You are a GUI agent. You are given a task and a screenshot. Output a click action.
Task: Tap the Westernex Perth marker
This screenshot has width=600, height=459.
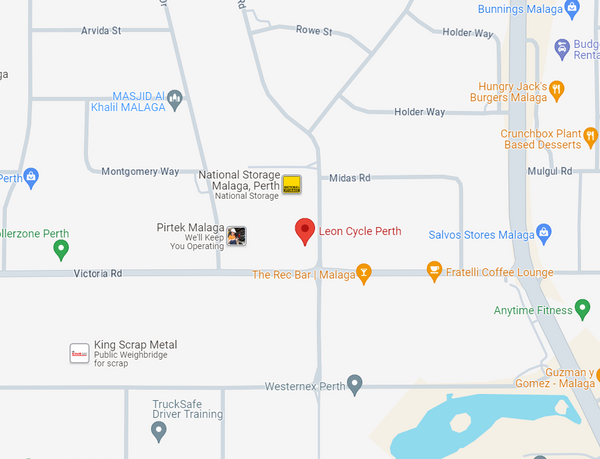tap(355, 386)
